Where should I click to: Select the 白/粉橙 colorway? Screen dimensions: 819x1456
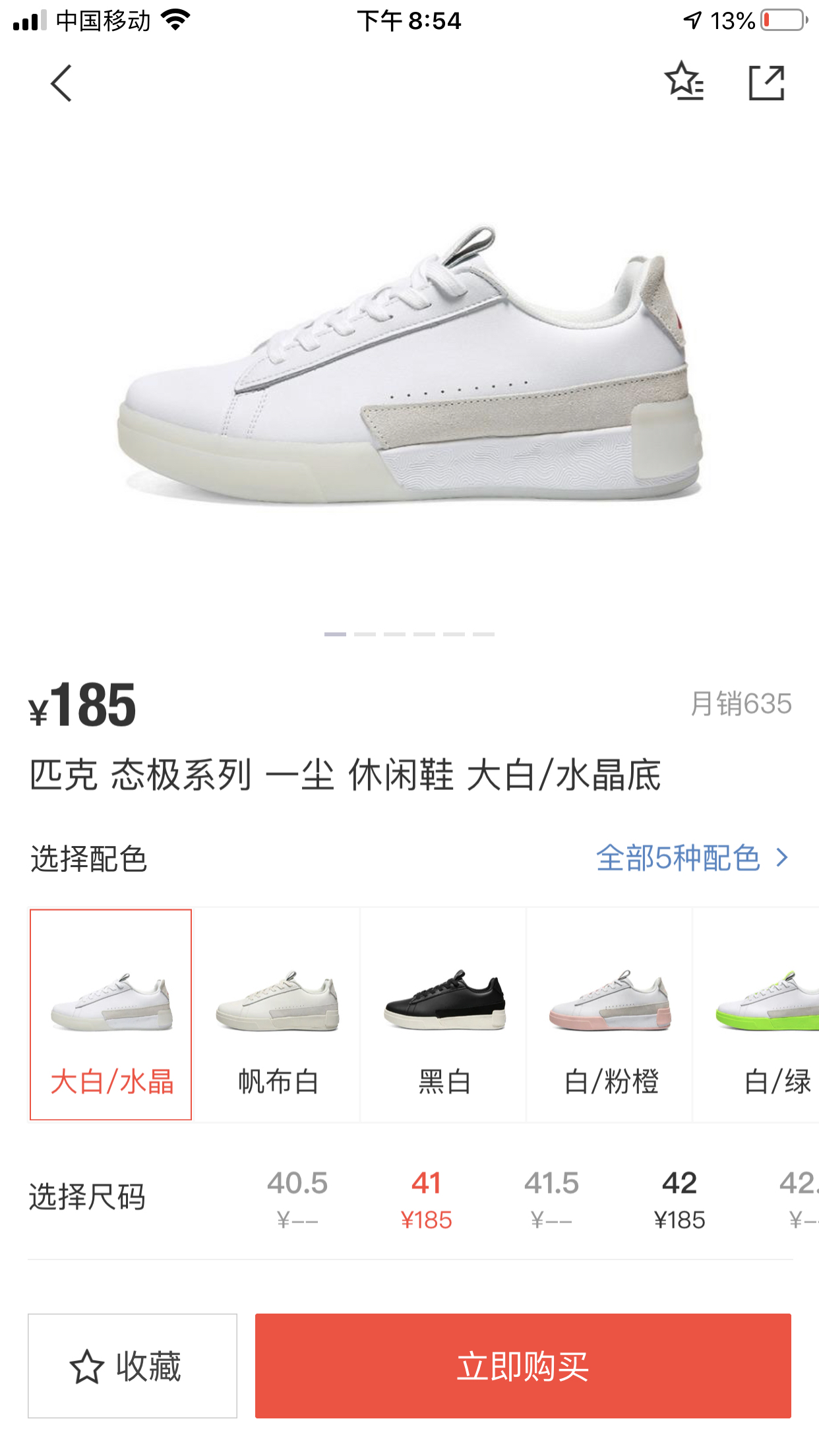pyautogui.click(x=610, y=1014)
